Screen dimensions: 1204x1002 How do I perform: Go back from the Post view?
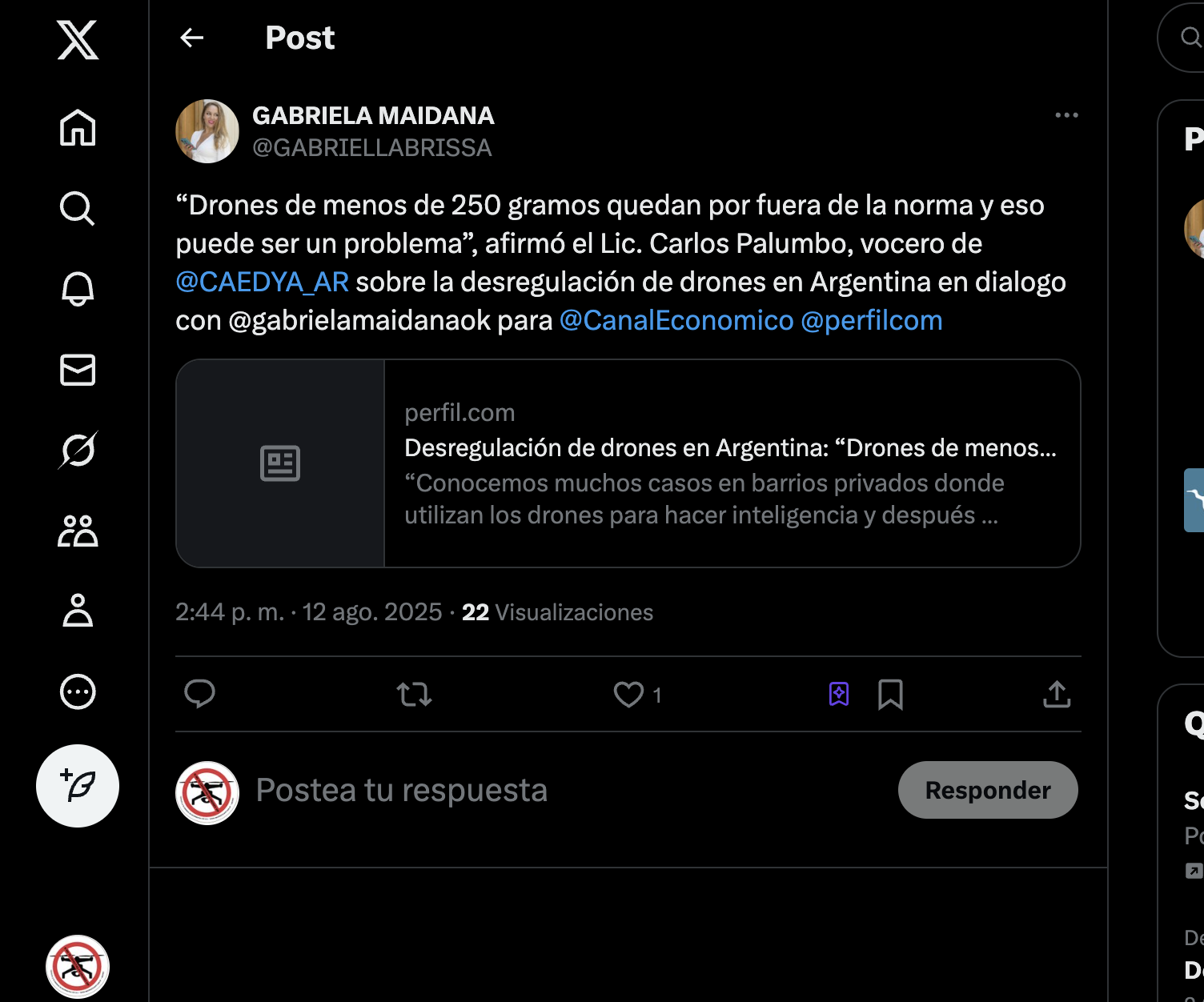(x=192, y=38)
